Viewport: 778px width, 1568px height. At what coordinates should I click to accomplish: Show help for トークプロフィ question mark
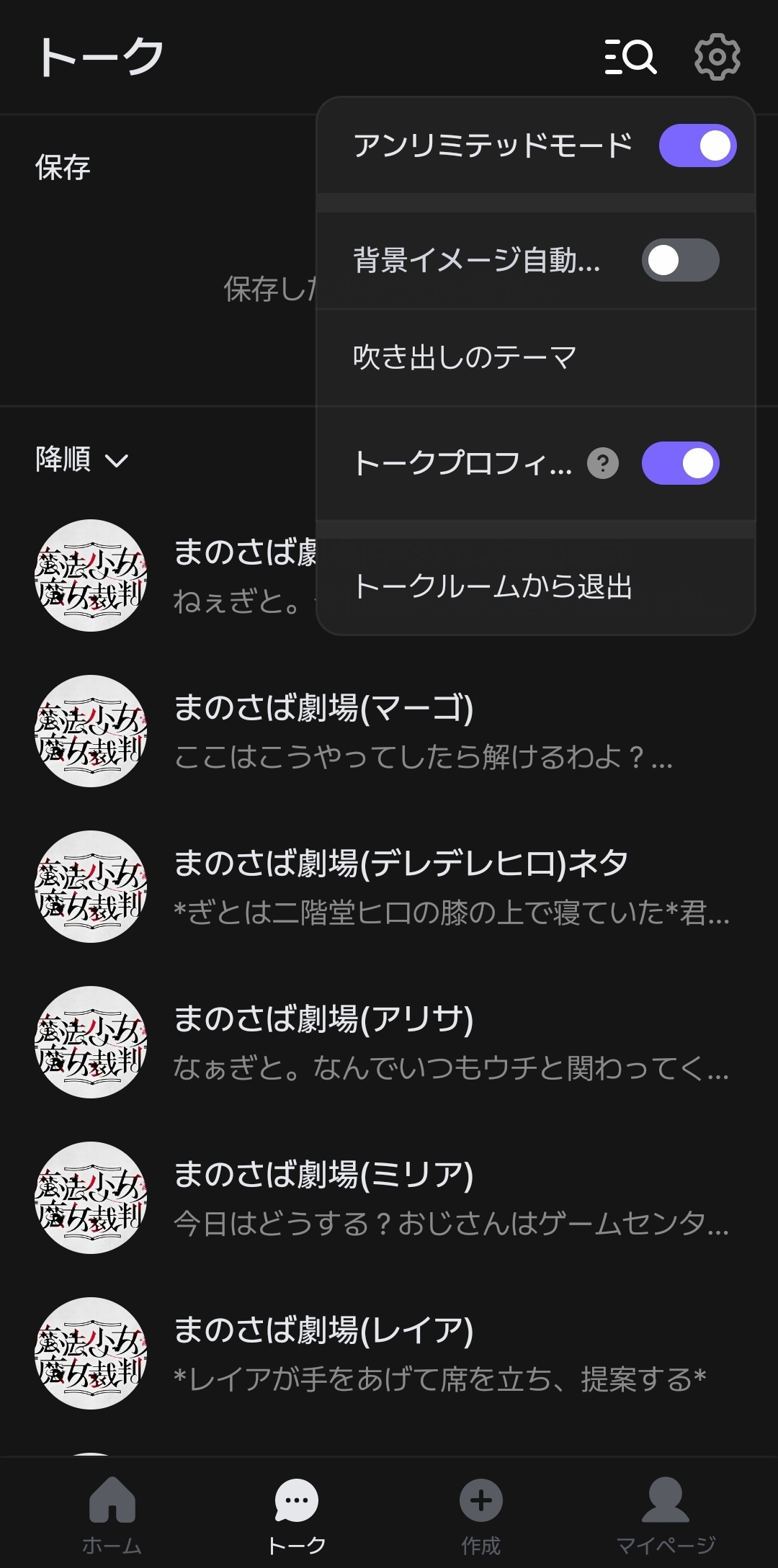pyautogui.click(x=603, y=463)
